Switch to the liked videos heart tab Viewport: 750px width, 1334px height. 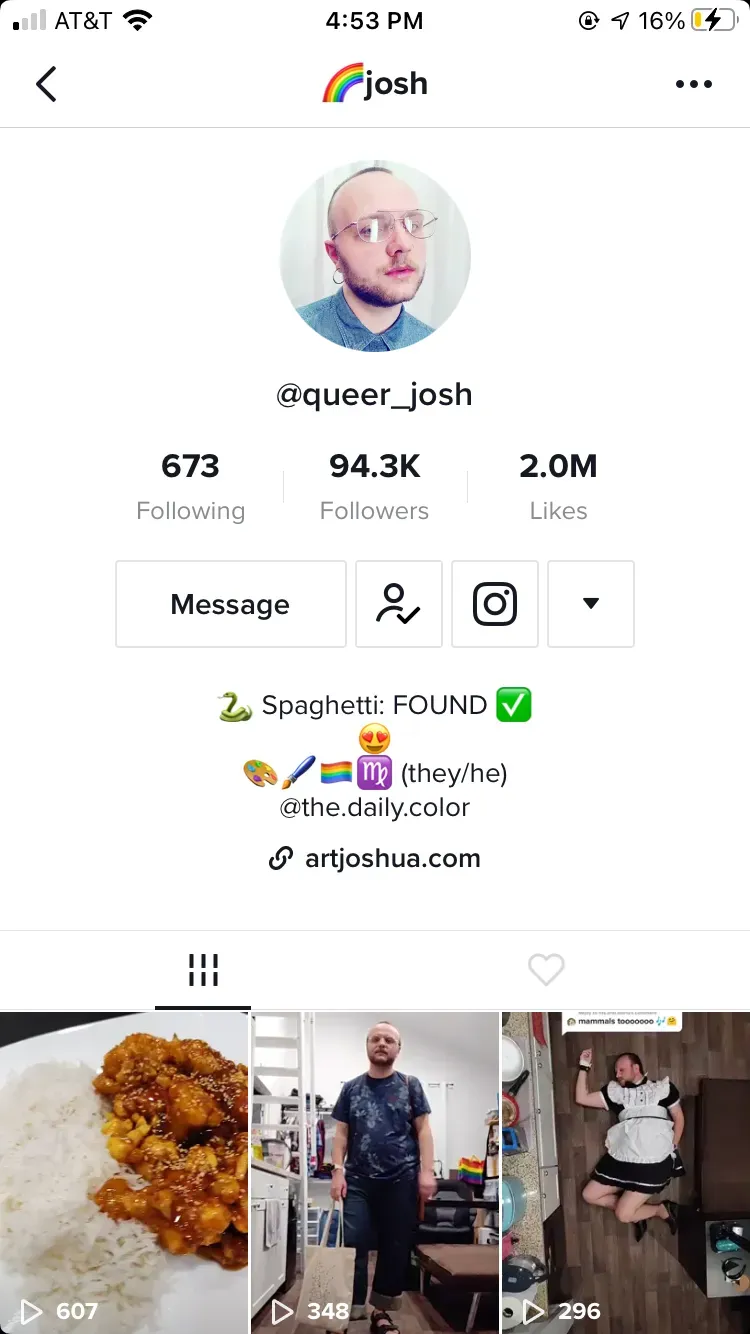point(546,970)
